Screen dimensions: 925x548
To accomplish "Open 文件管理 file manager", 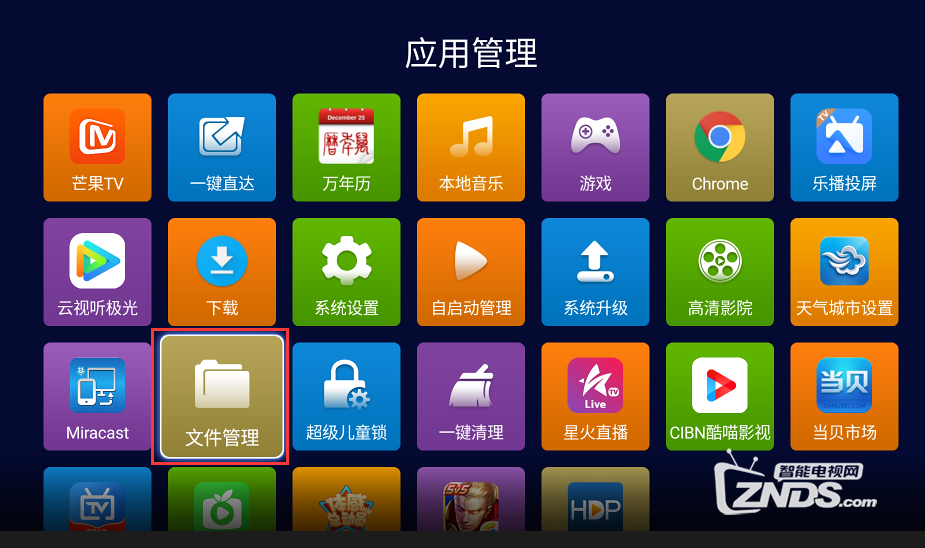I will click(221, 397).
